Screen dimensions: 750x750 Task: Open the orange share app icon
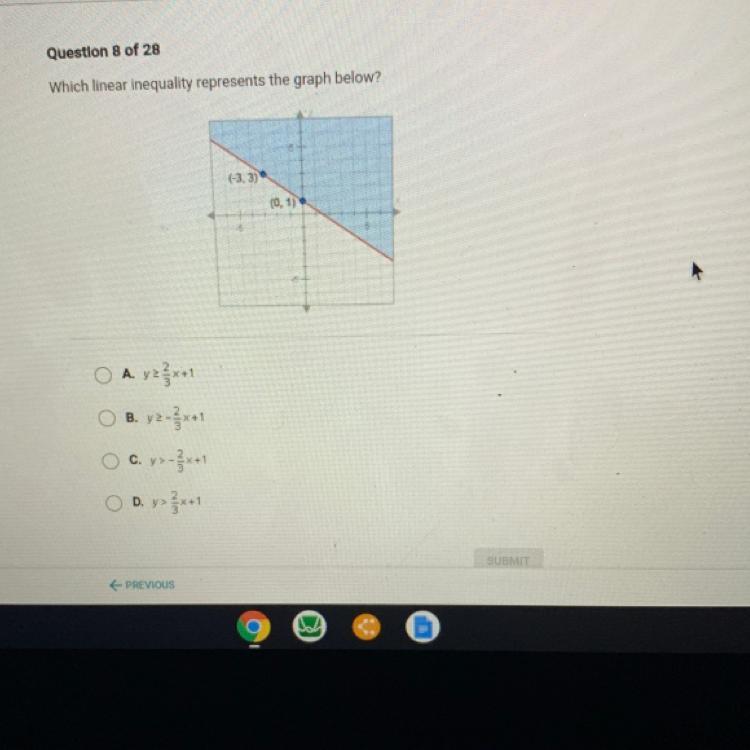pos(366,627)
